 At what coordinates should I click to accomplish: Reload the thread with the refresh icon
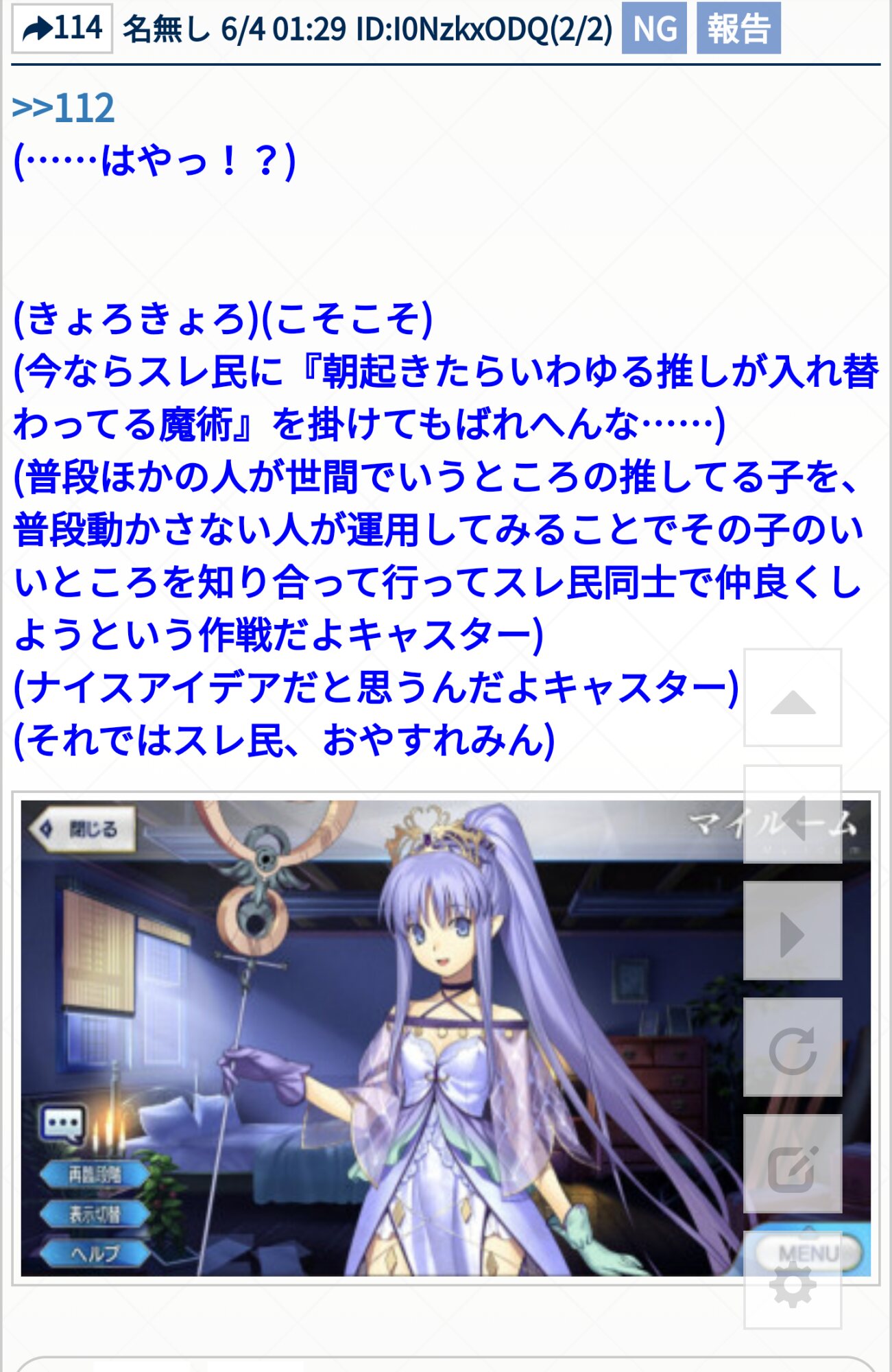point(793,1048)
